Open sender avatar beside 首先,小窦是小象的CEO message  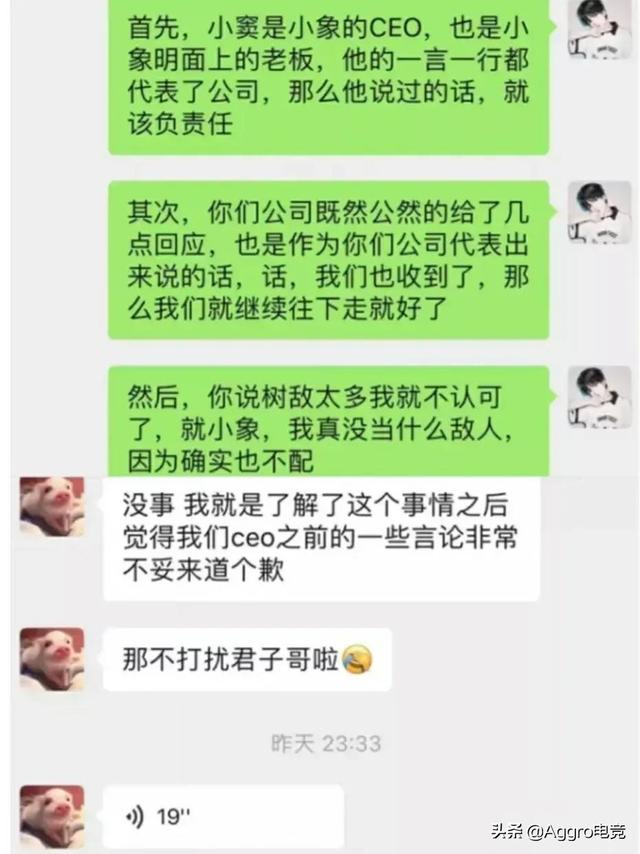(x=599, y=29)
